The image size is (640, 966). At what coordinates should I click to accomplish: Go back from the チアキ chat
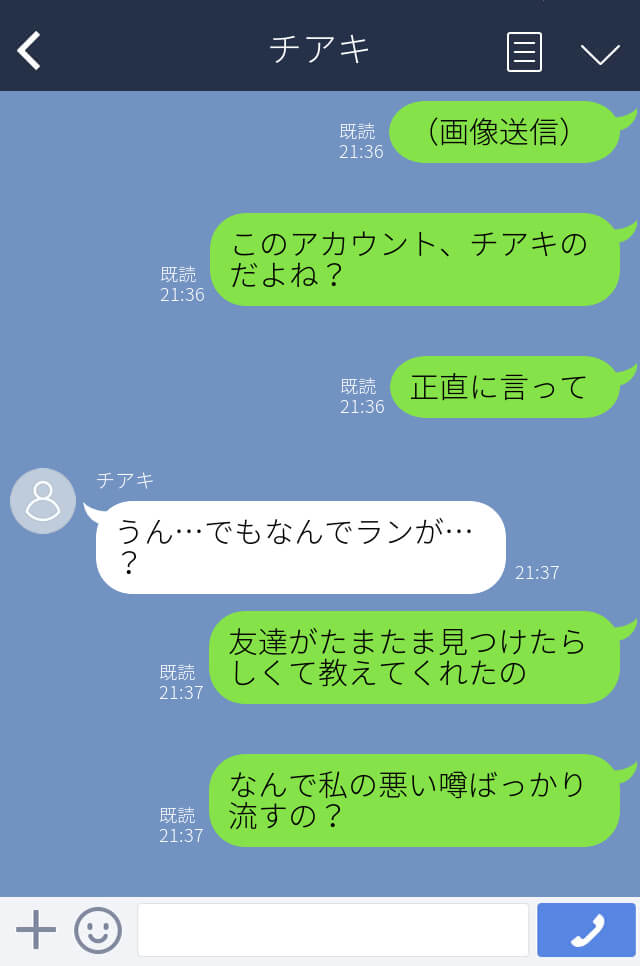pos(29,50)
